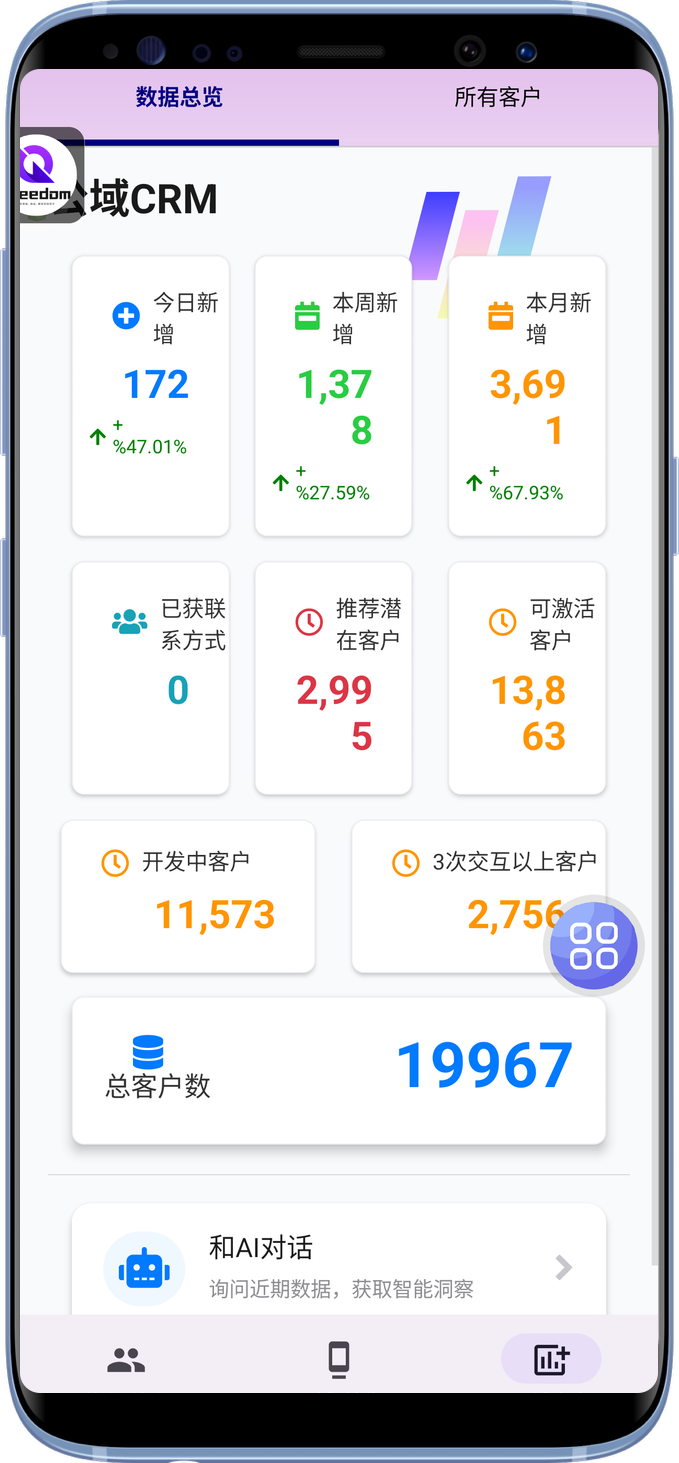This screenshot has width=679, height=1463.
Task: Open the 已获联系方式 card
Action: [x=151, y=678]
